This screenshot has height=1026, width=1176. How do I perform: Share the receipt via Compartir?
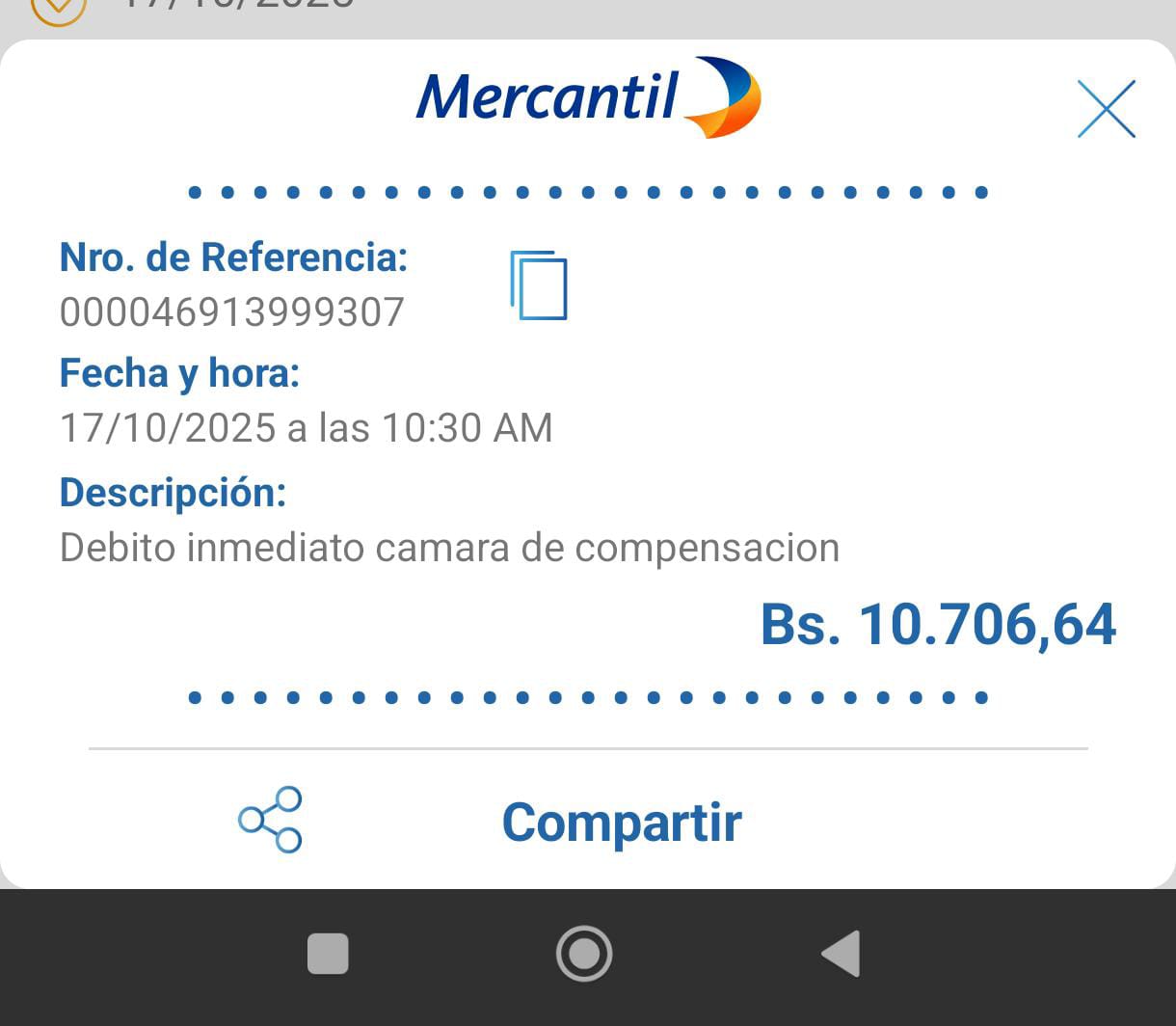[x=621, y=822]
